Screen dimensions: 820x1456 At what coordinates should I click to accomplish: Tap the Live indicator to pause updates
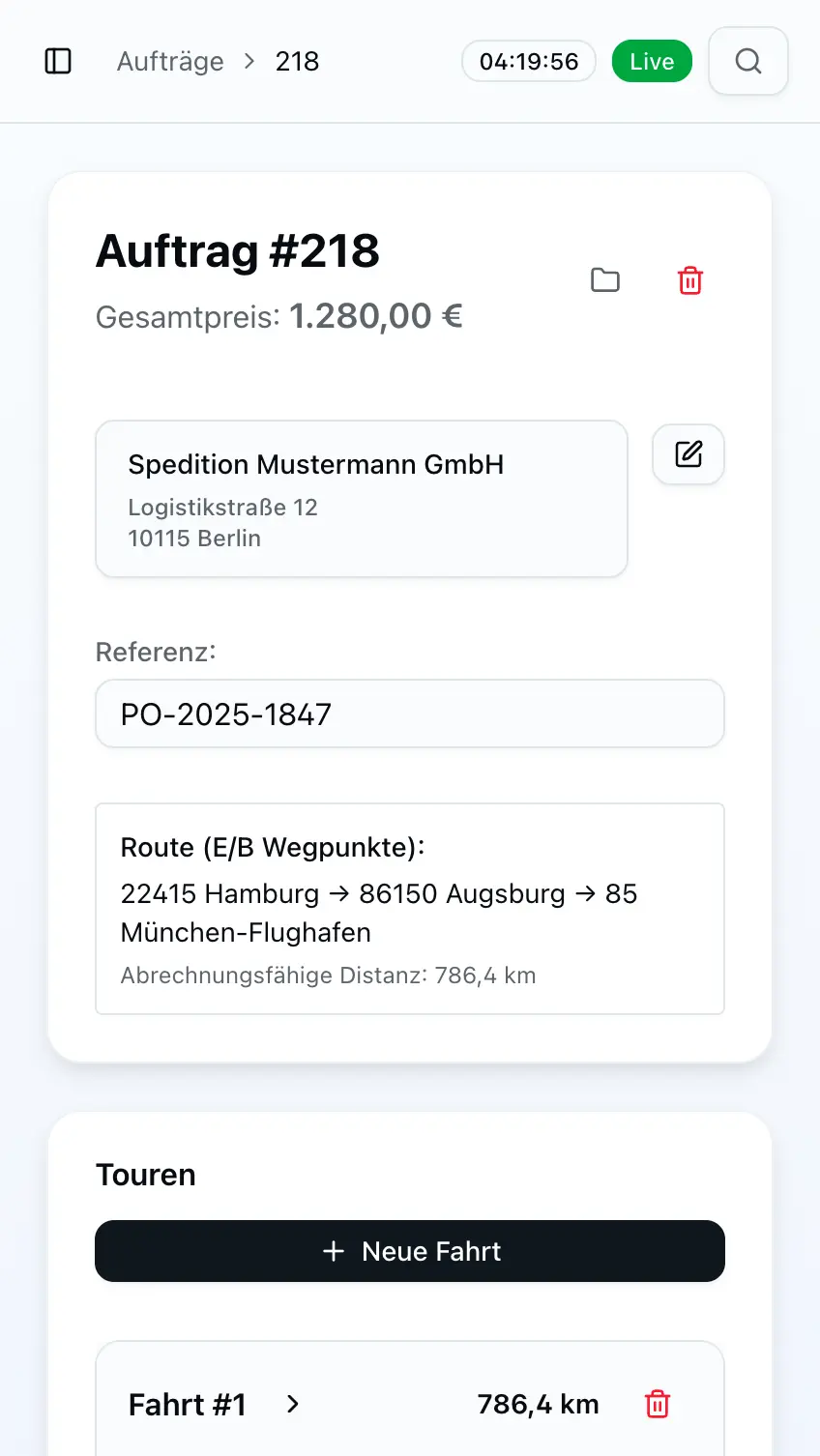[x=652, y=61]
